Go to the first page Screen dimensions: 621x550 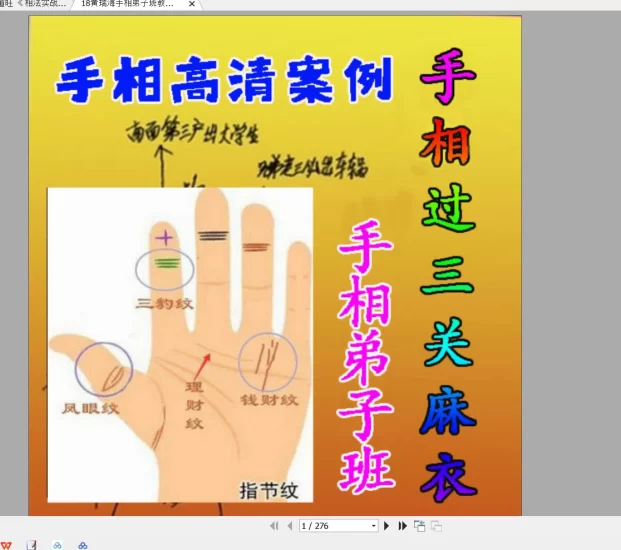[274, 525]
